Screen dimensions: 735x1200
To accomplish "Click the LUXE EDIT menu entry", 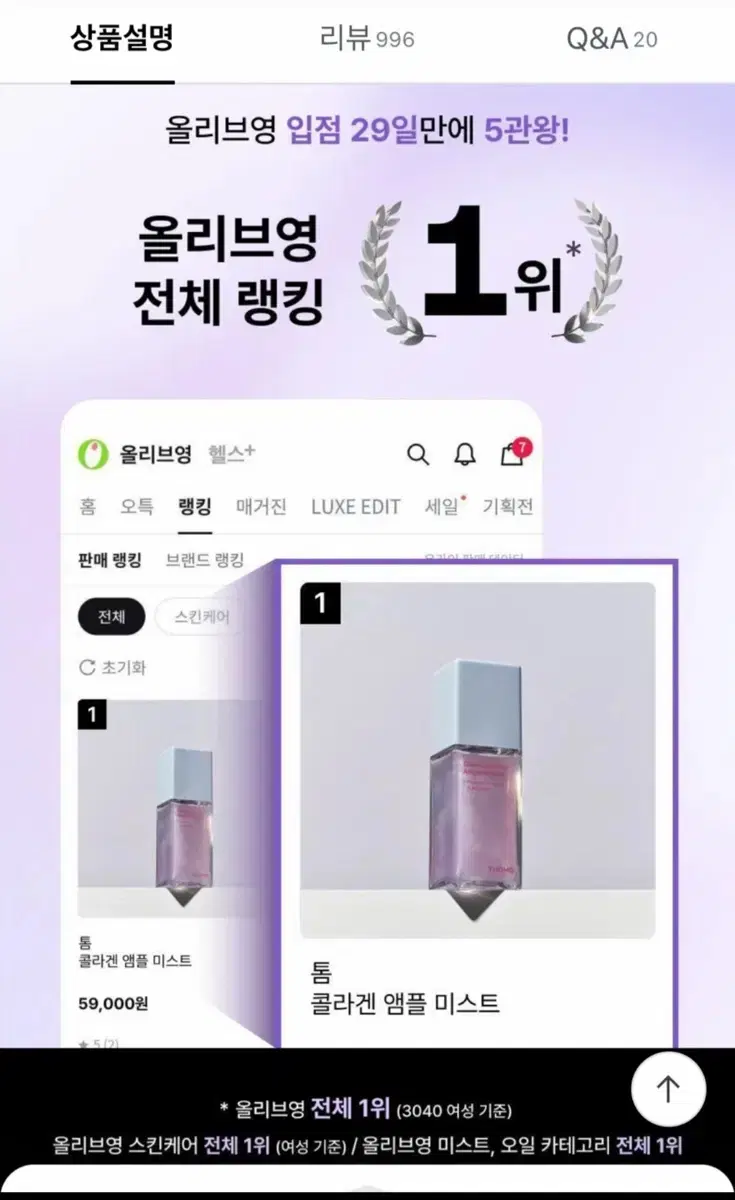I will click(355, 507).
